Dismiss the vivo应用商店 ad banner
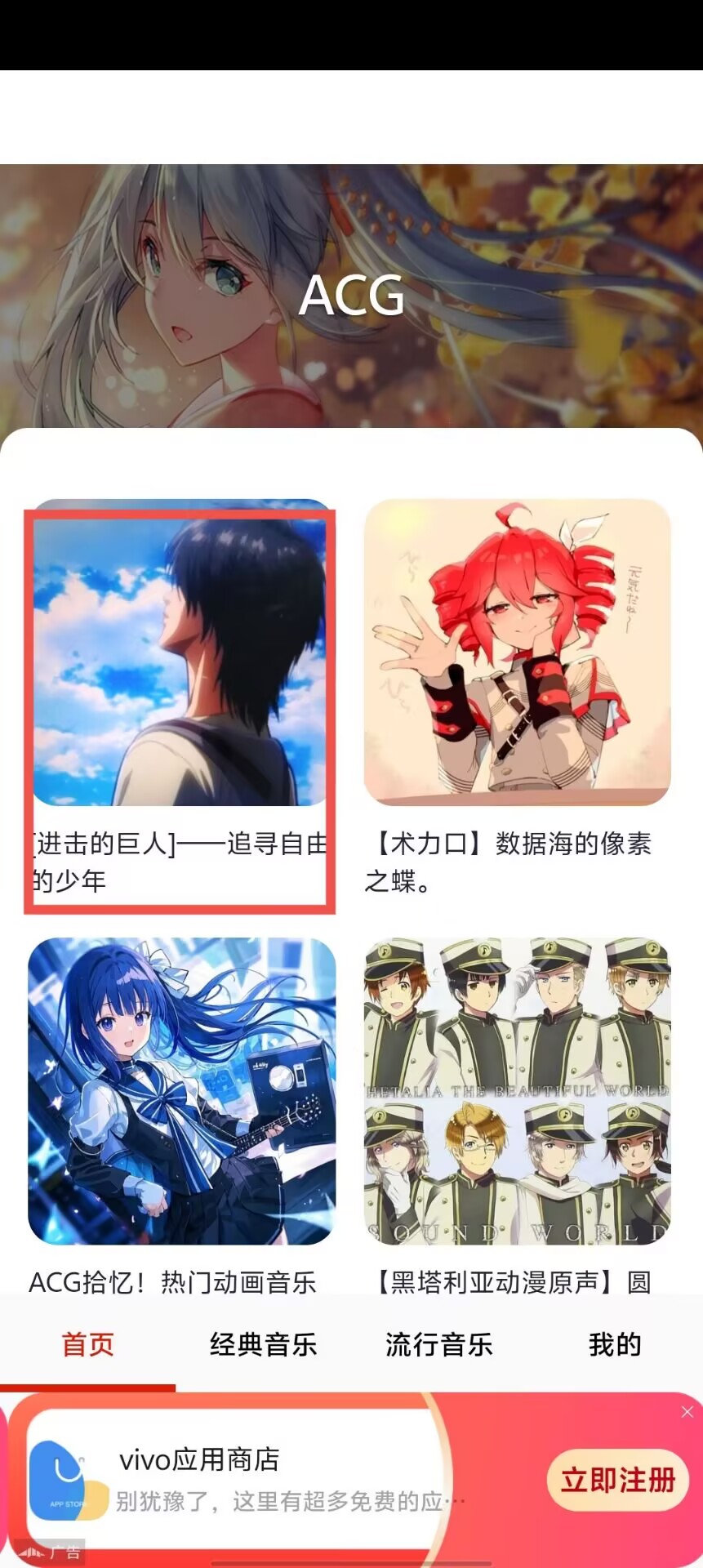The image size is (703, 1568). [x=687, y=1412]
